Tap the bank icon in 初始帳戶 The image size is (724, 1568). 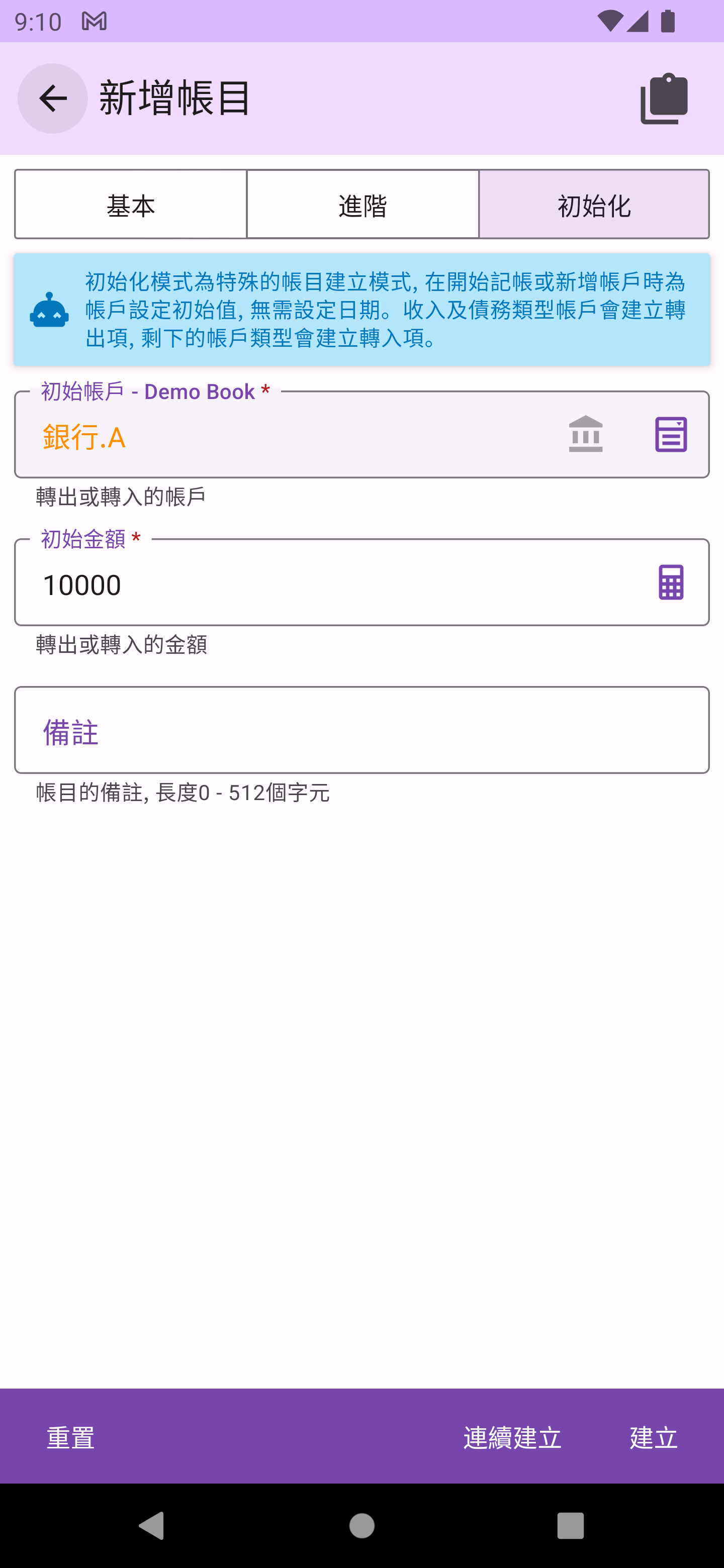tap(585, 435)
